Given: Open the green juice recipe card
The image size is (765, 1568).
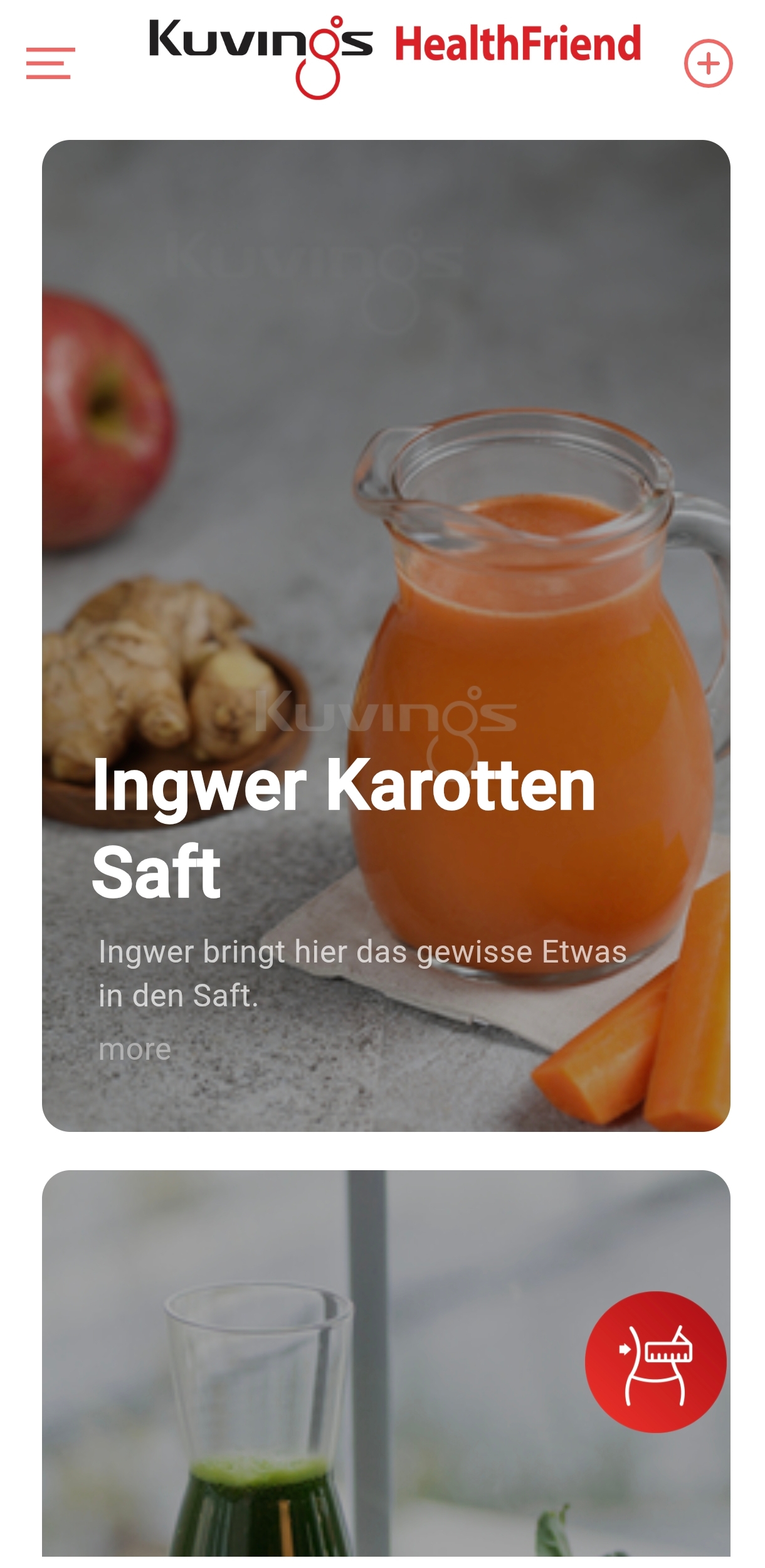Looking at the screenshot, I should (386, 1363).
